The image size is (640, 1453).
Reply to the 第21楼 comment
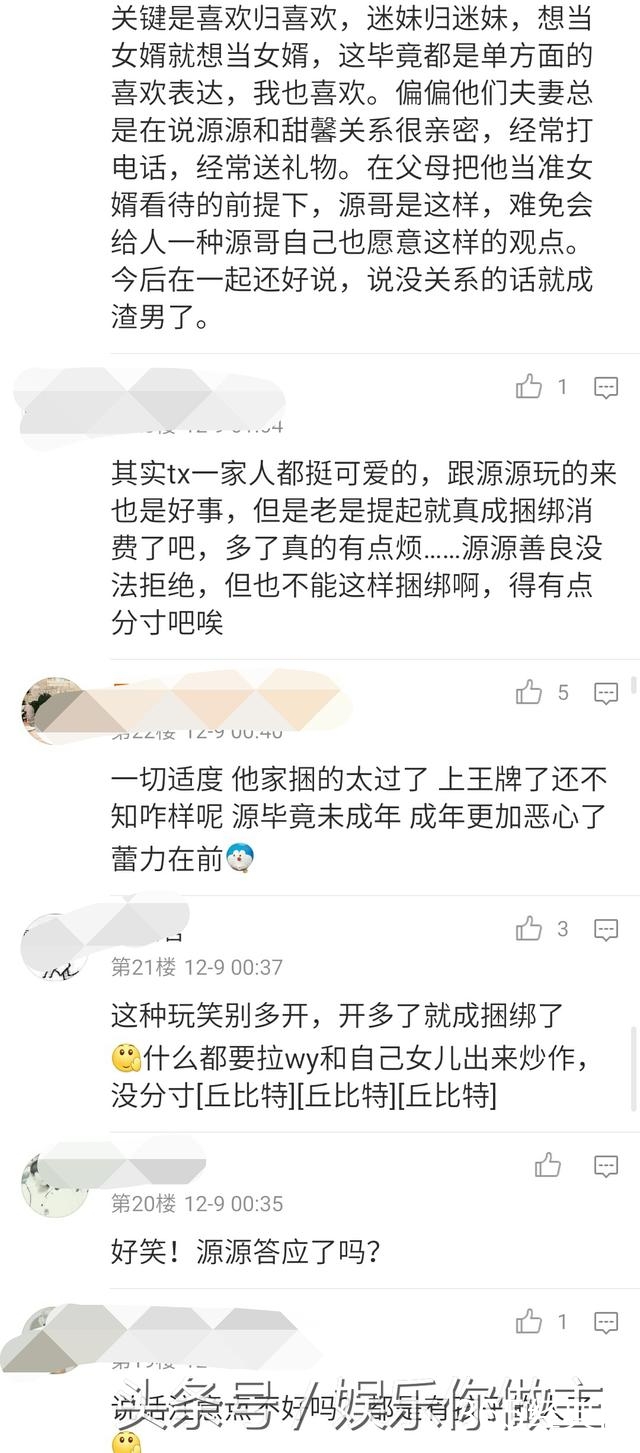pyautogui.click(x=606, y=930)
